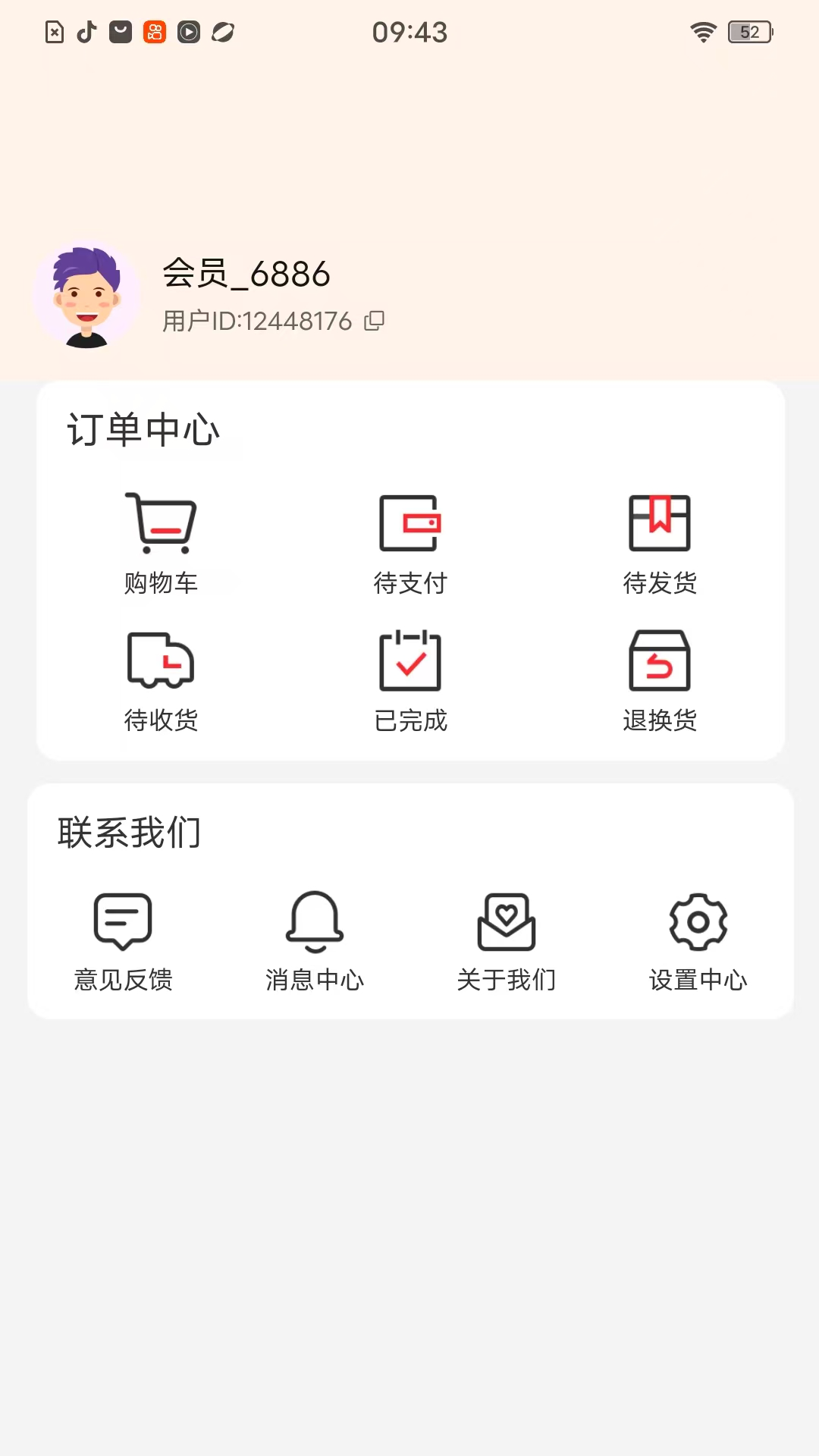Copy the user ID with copy icon
819x1456 pixels.
[374, 321]
